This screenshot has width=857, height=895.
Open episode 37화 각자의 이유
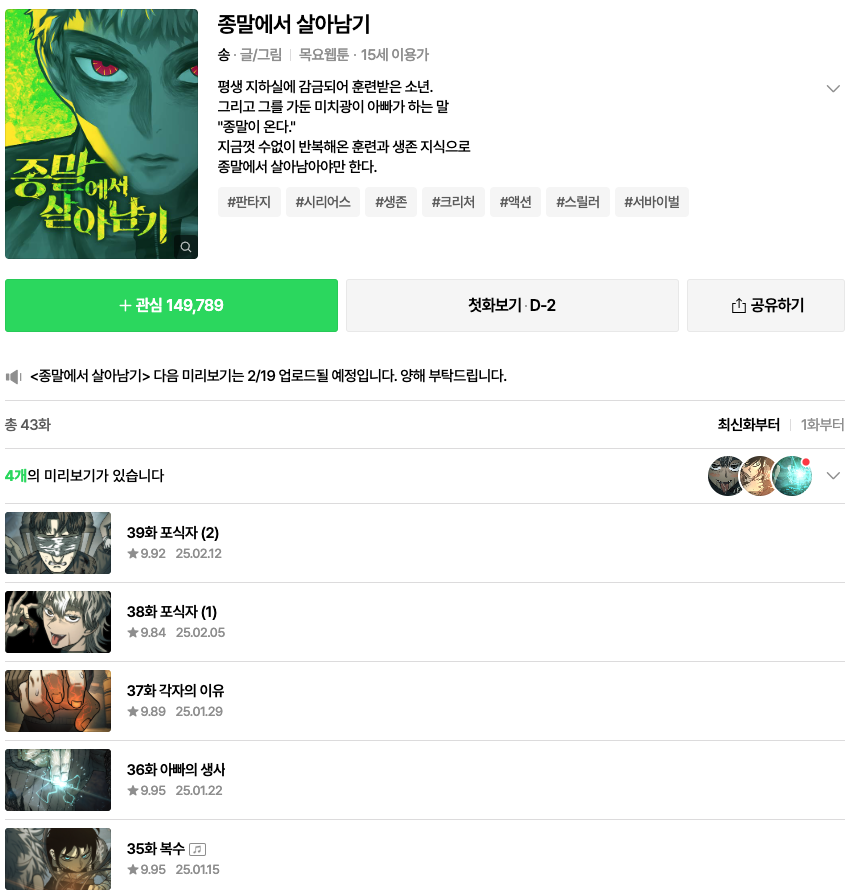(425, 701)
